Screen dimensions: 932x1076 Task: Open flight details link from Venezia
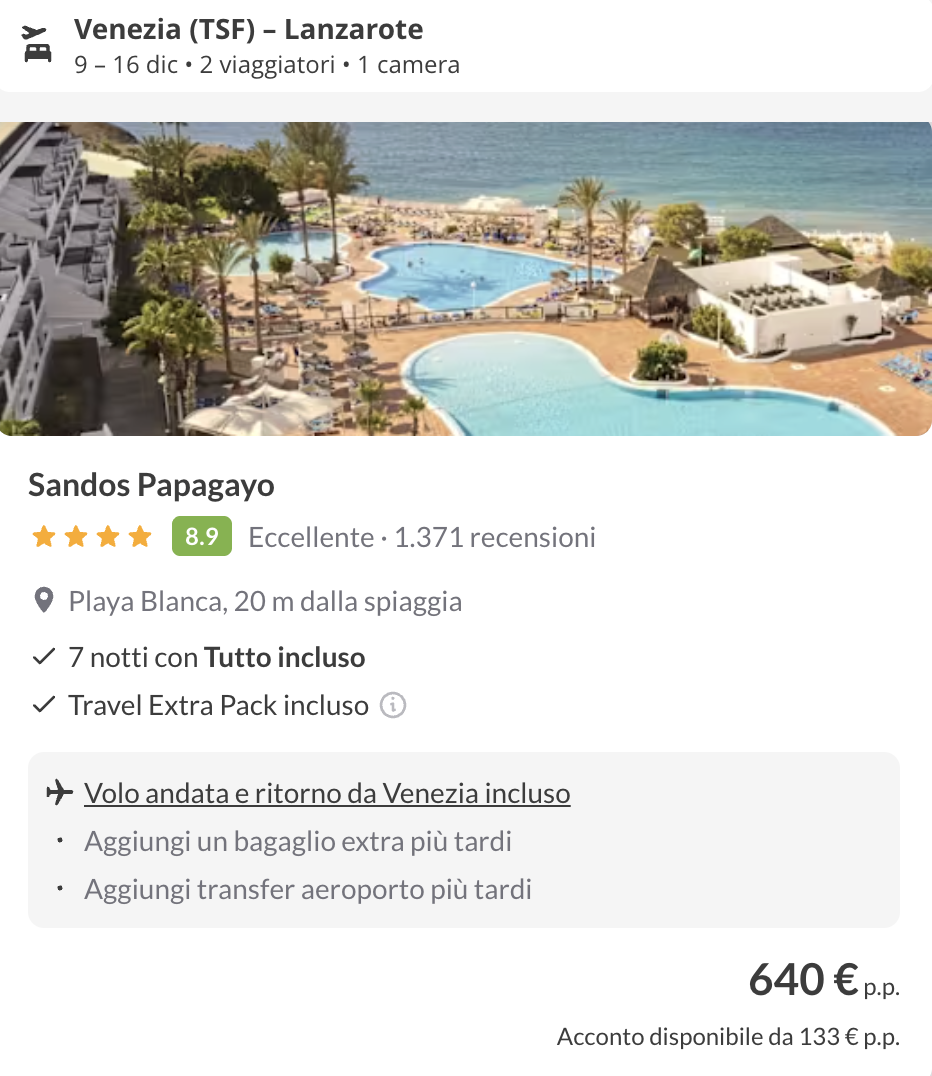(327, 794)
